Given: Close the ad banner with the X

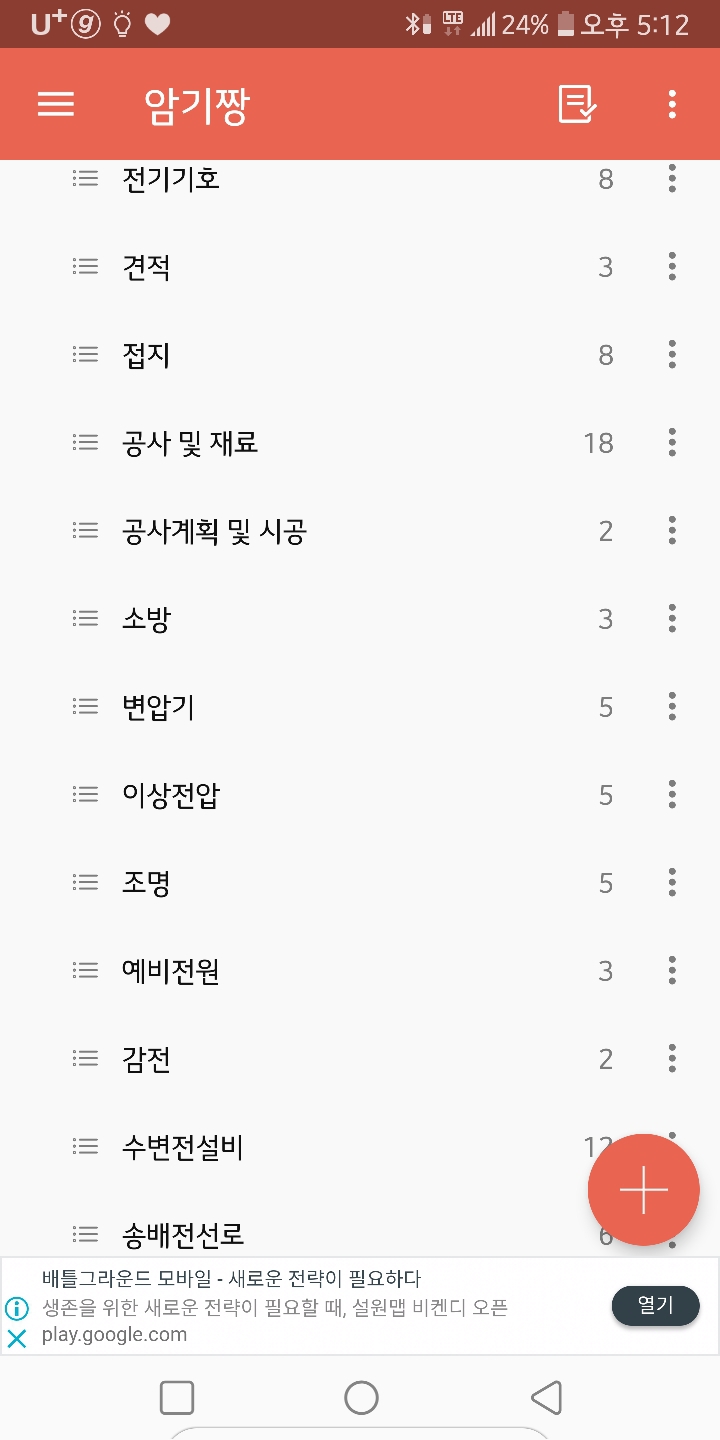Looking at the screenshot, I should pyautogui.click(x=17, y=1338).
